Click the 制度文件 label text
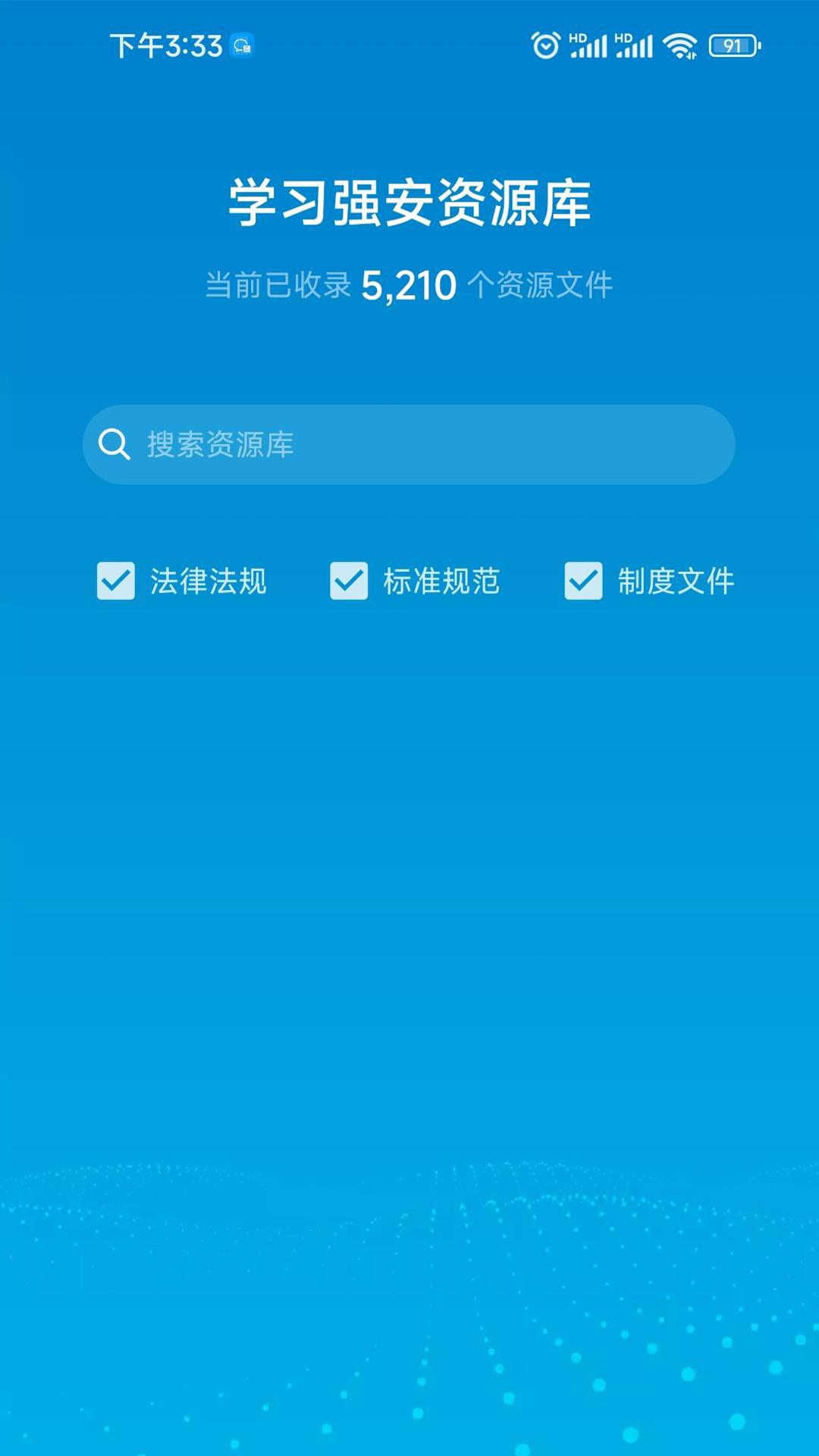The height and width of the screenshot is (1456, 819). [x=674, y=581]
